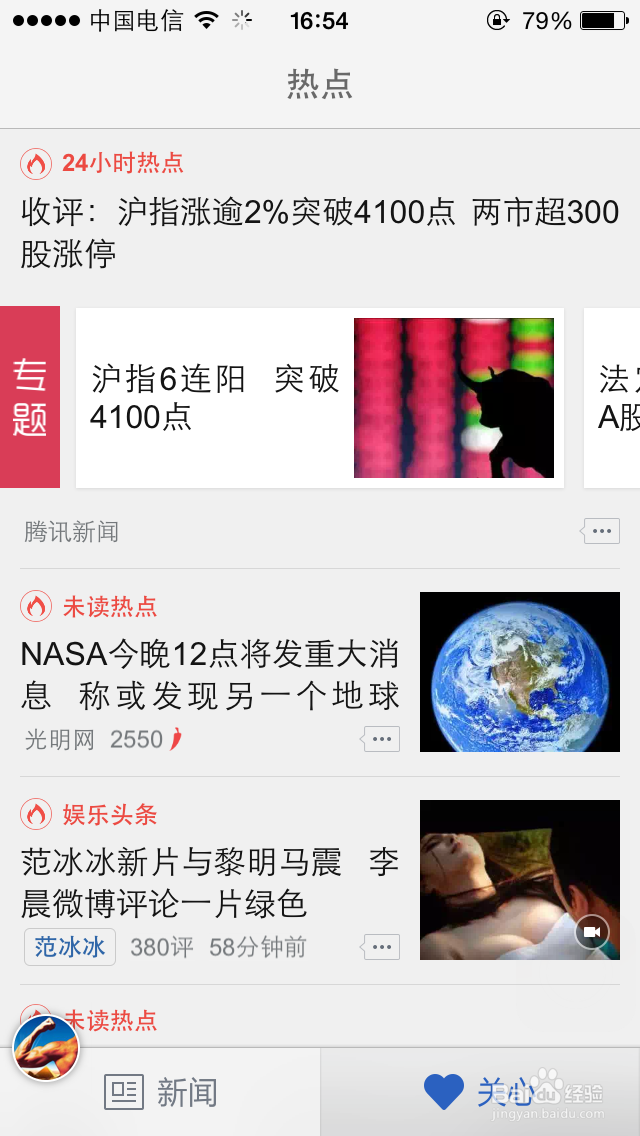Open the more options beside 腾讯新闻
The height and width of the screenshot is (1136, 640).
(x=601, y=531)
